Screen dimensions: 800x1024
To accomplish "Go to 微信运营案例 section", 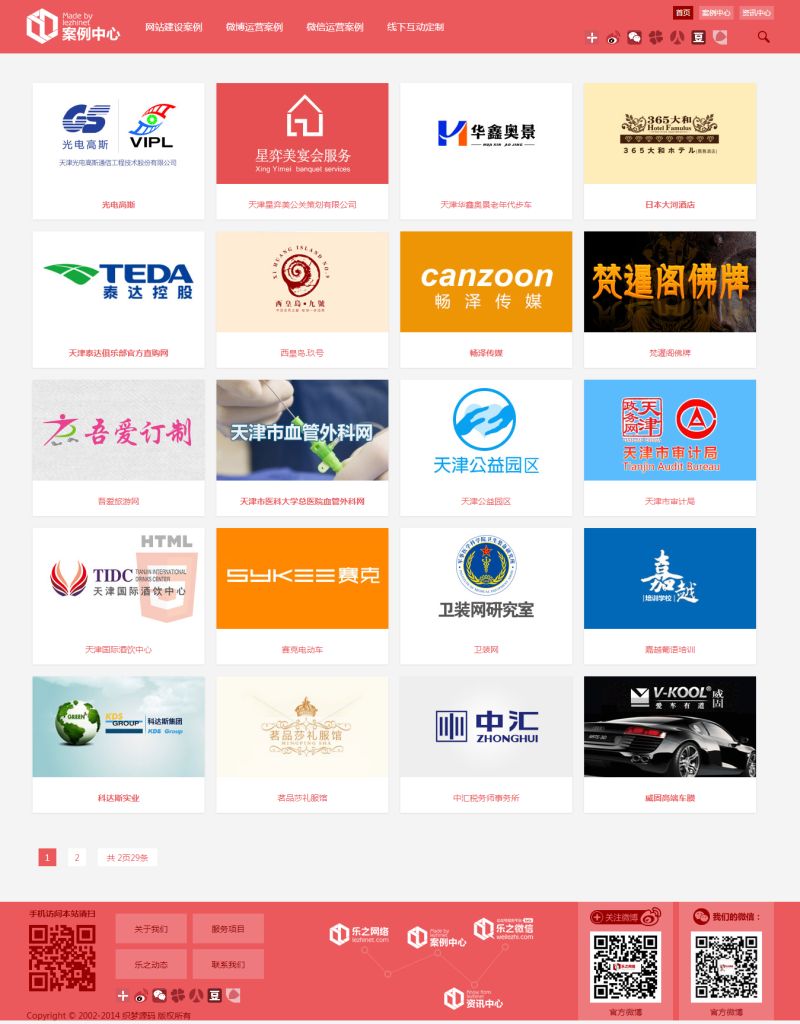I will 335,27.
